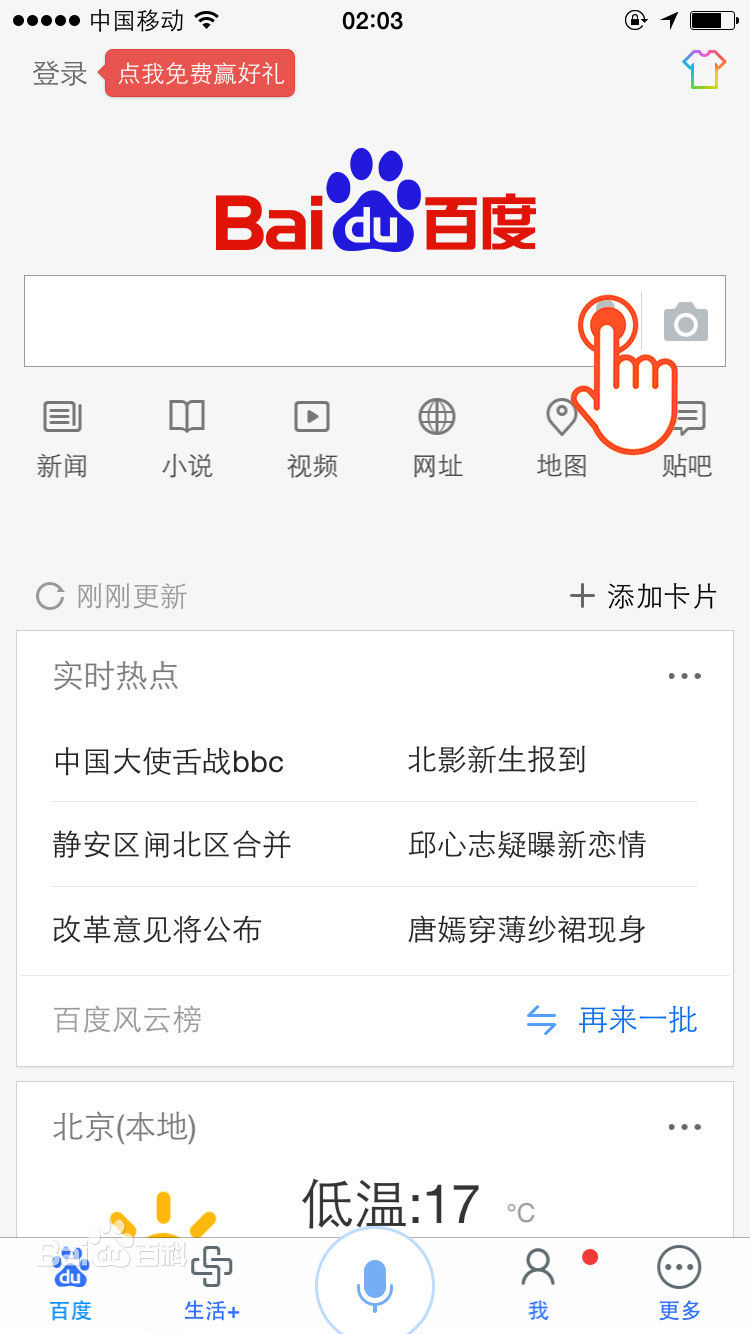Open hot topic 中国大使舌战bbc

pyautogui.click(x=169, y=761)
